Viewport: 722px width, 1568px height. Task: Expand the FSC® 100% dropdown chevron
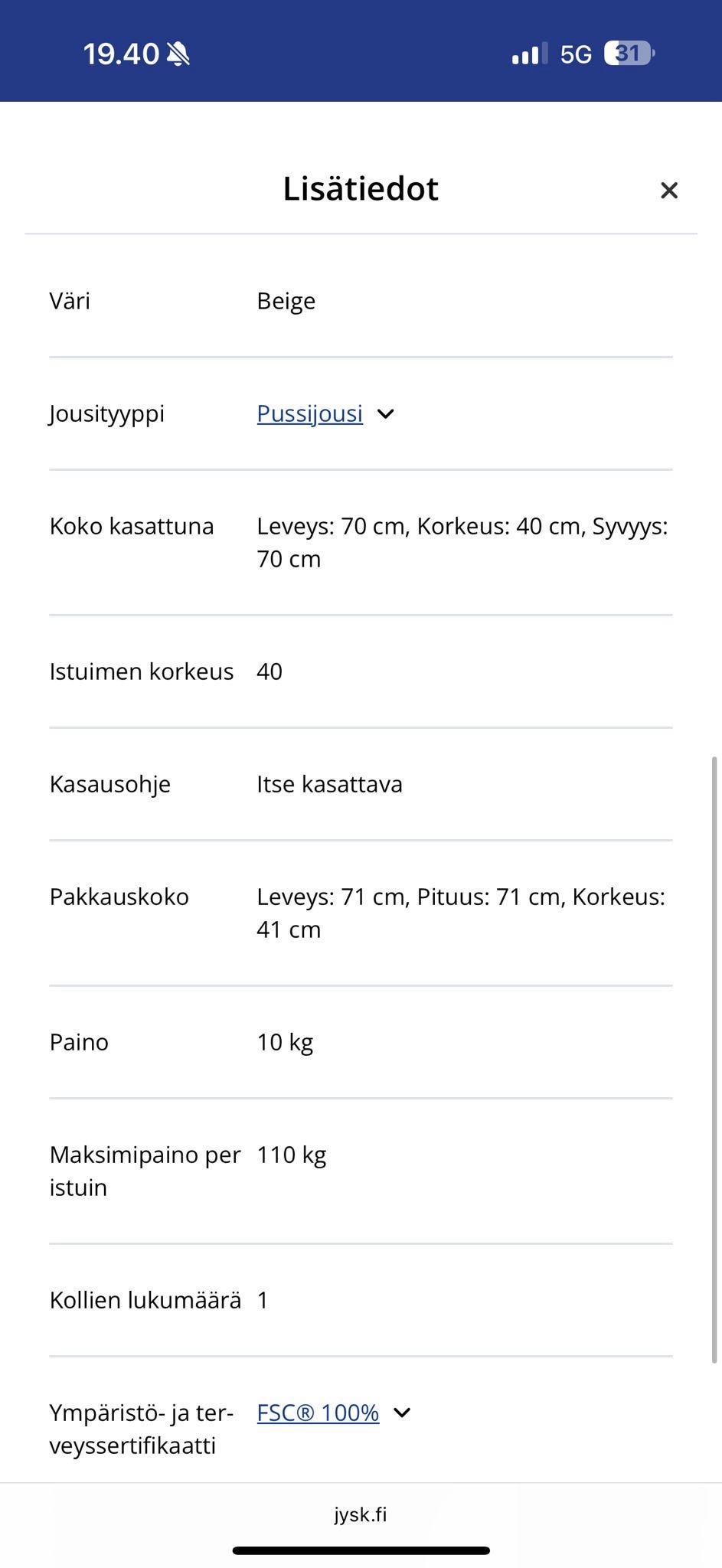pyautogui.click(x=403, y=1413)
